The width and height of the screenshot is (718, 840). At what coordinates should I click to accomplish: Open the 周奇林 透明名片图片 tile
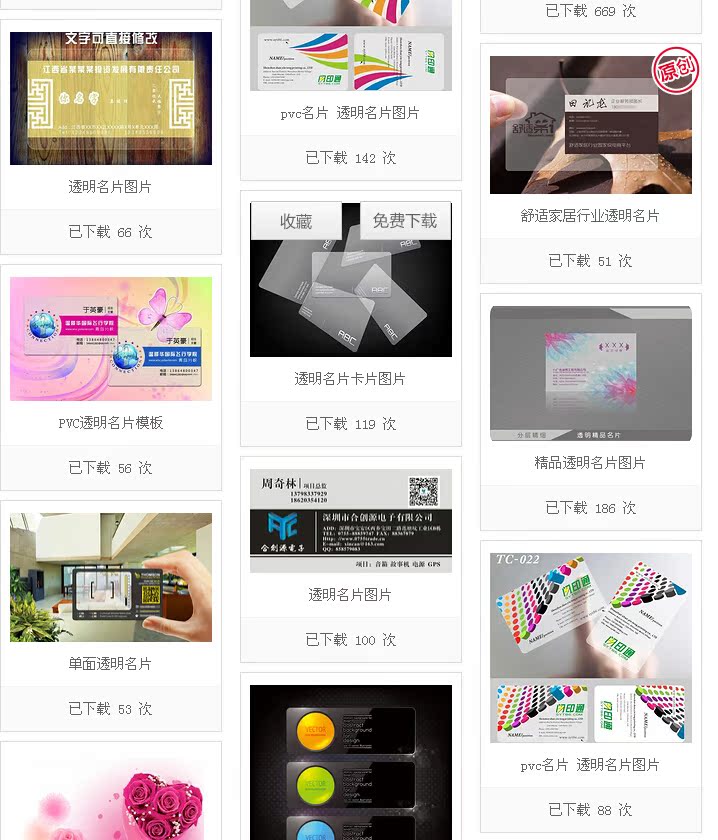pyautogui.click(x=350, y=521)
